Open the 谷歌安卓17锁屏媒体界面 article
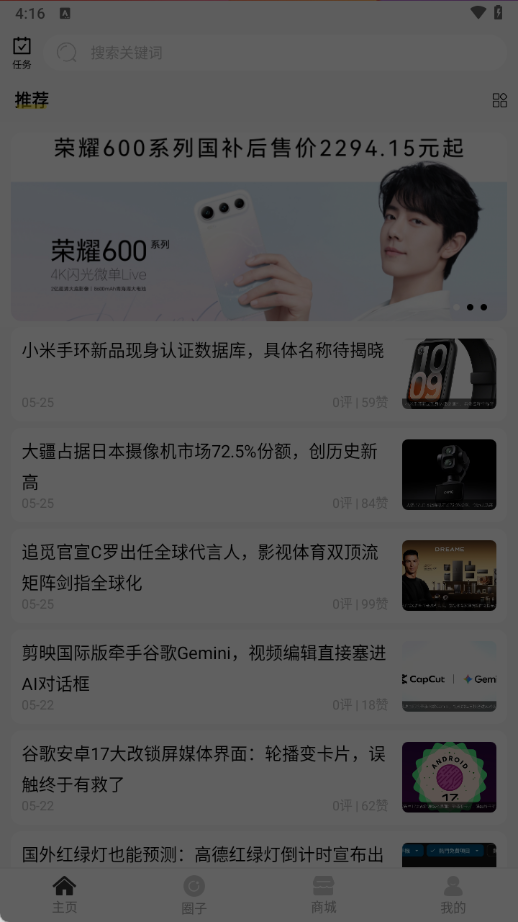This screenshot has height=922, width=518. [x=259, y=777]
